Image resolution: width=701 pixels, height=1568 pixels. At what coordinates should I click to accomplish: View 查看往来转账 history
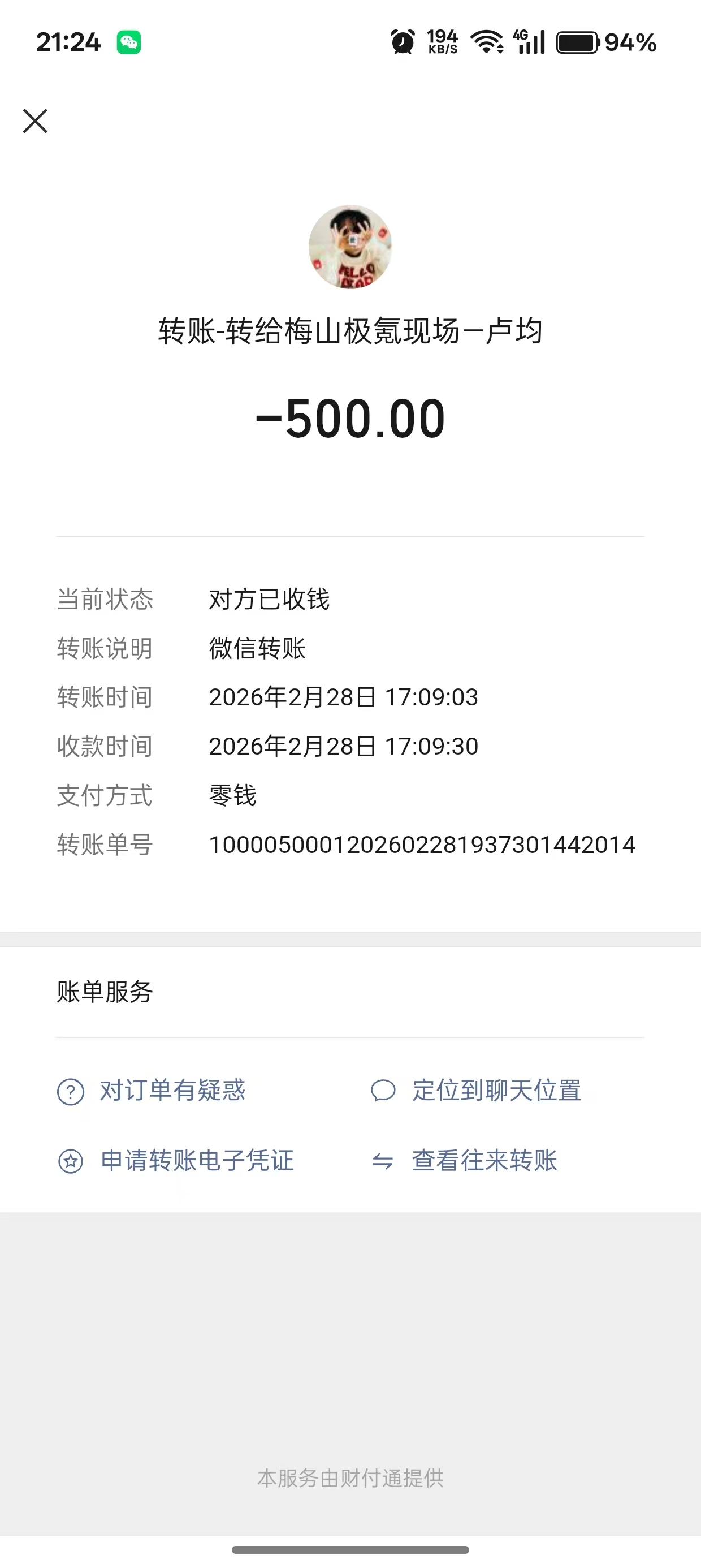(x=484, y=1161)
